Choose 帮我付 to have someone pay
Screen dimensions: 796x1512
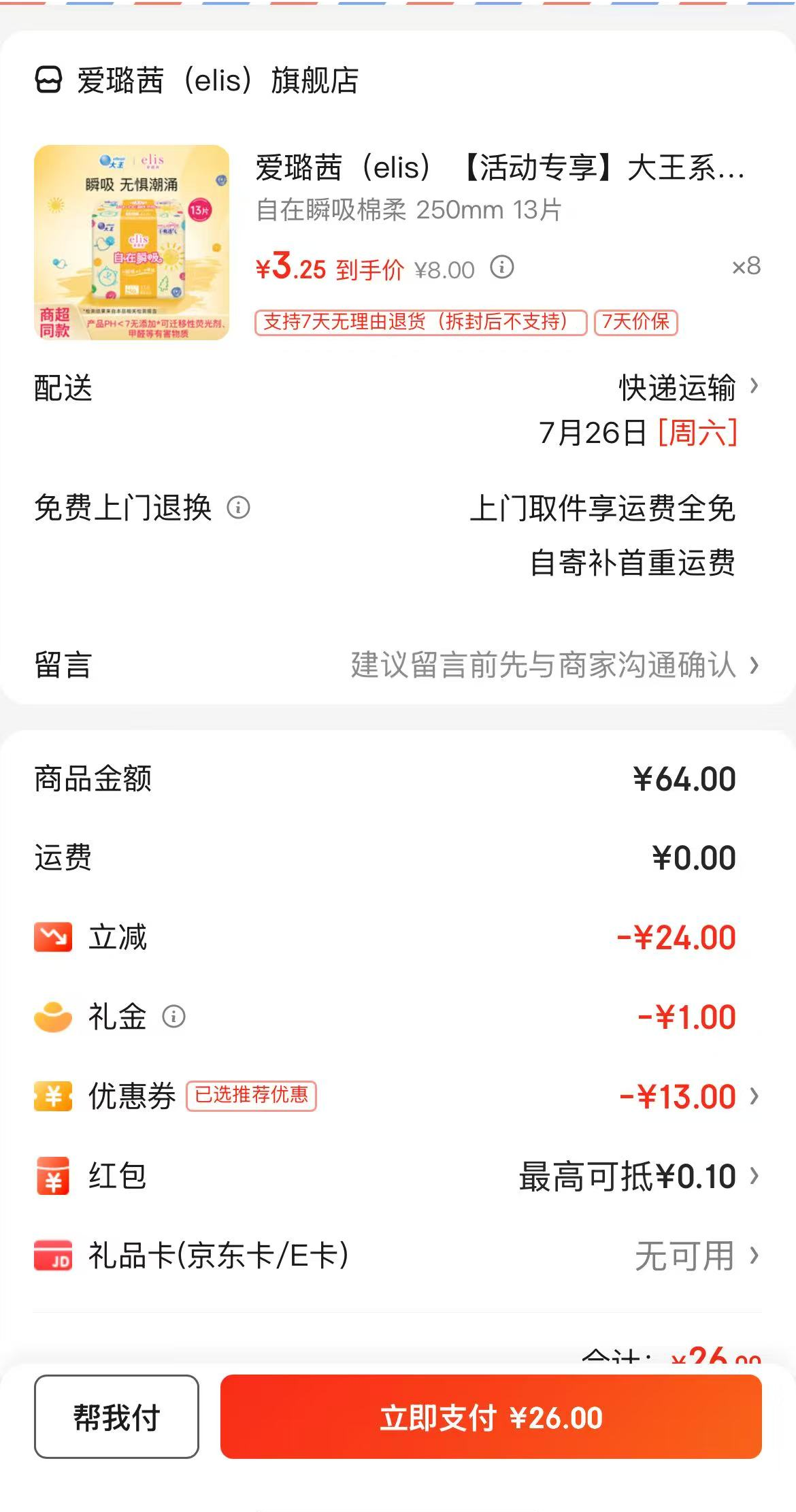tap(116, 1416)
